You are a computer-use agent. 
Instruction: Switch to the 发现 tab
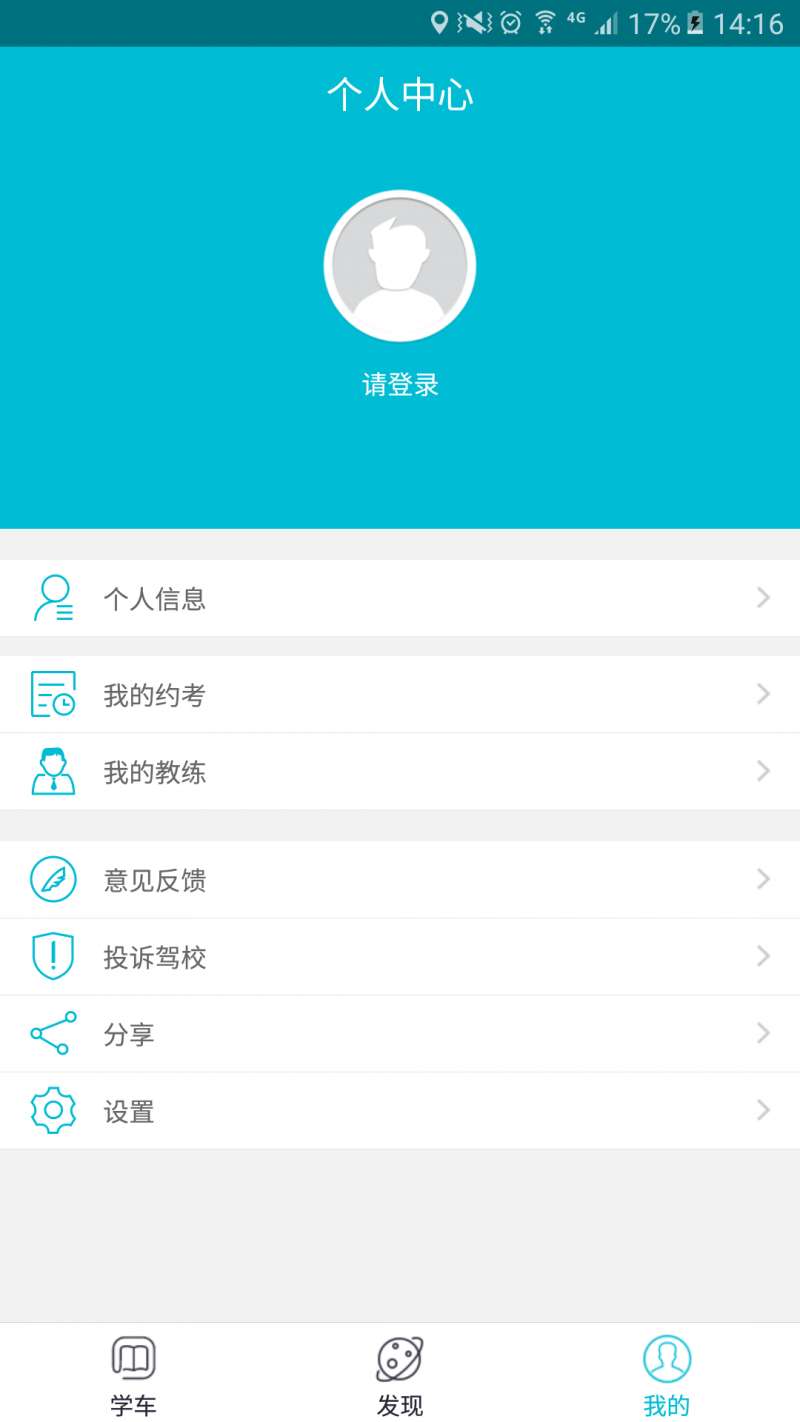pyautogui.click(x=400, y=1376)
